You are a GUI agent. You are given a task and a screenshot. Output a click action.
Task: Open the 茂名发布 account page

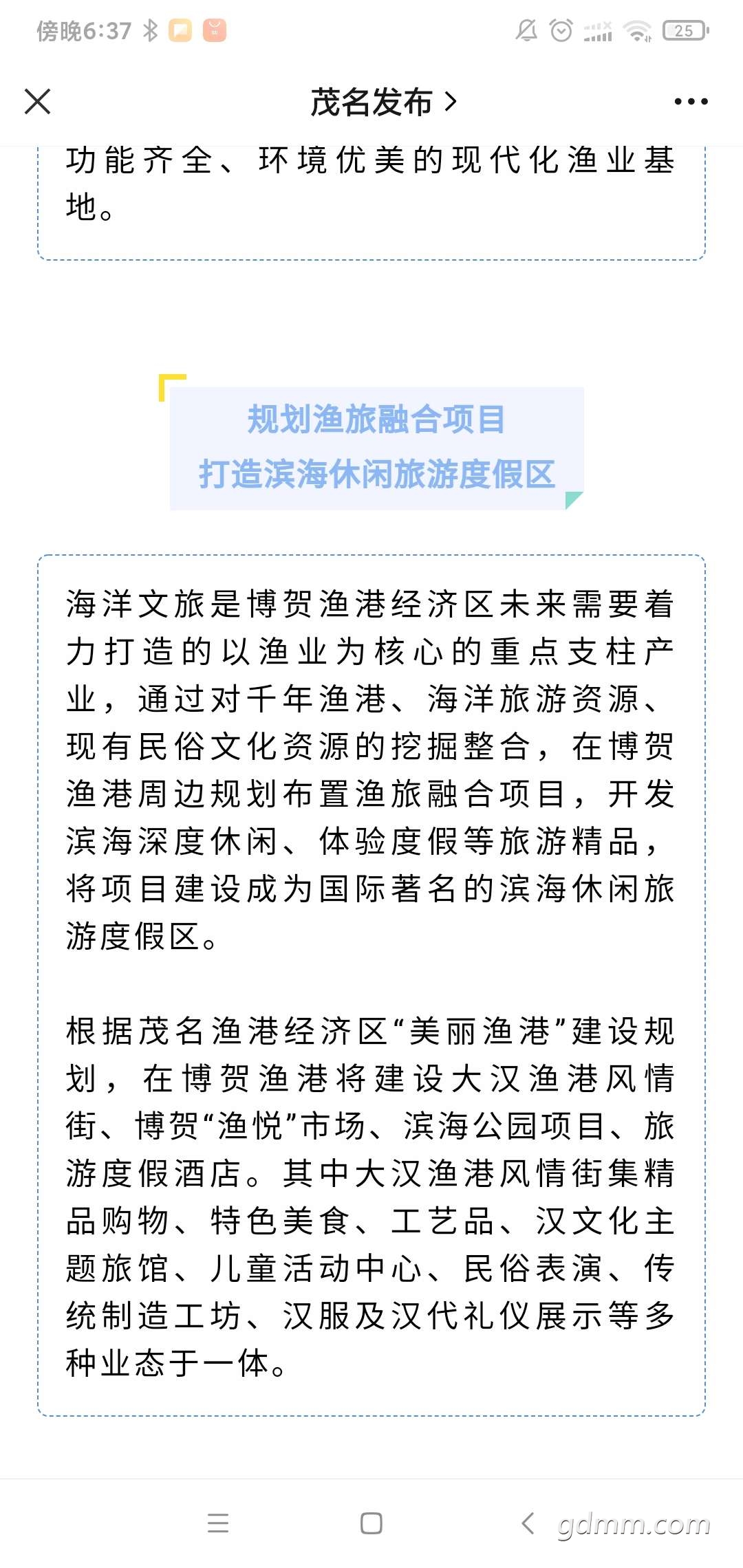click(x=383, y=102)
